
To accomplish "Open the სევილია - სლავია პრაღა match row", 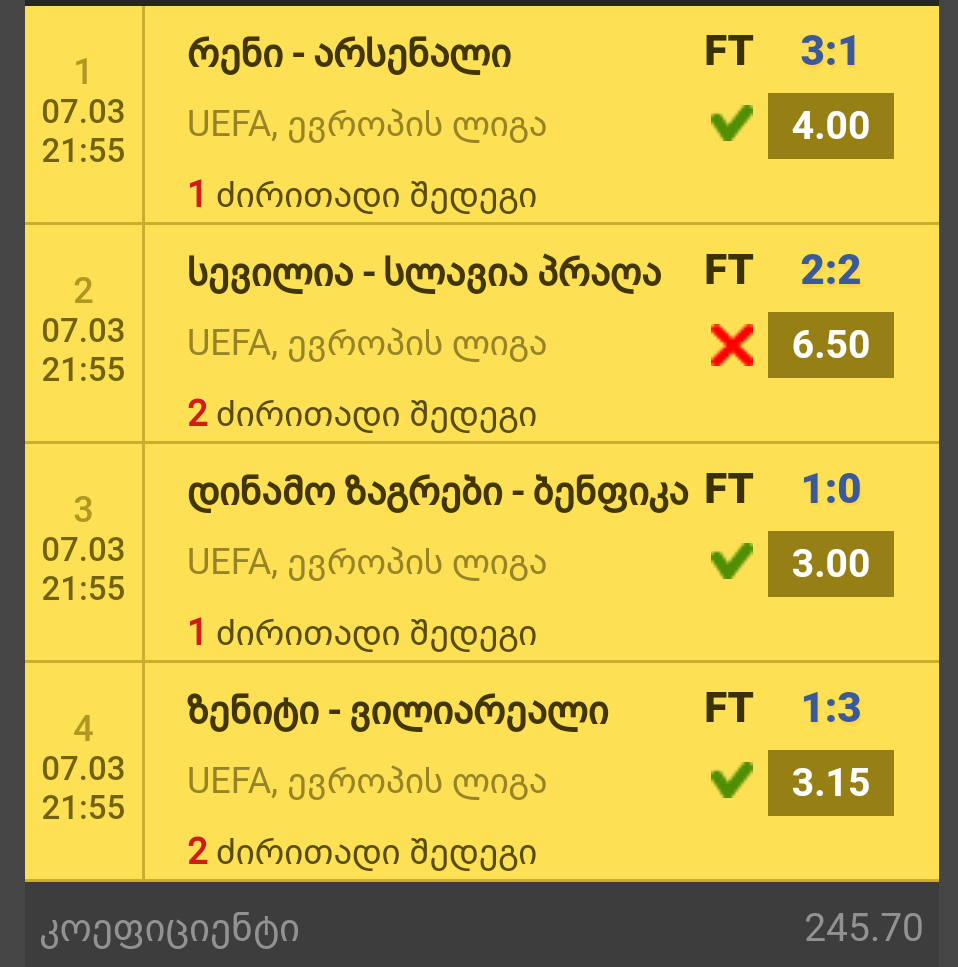I will click(x=424, y=272).
